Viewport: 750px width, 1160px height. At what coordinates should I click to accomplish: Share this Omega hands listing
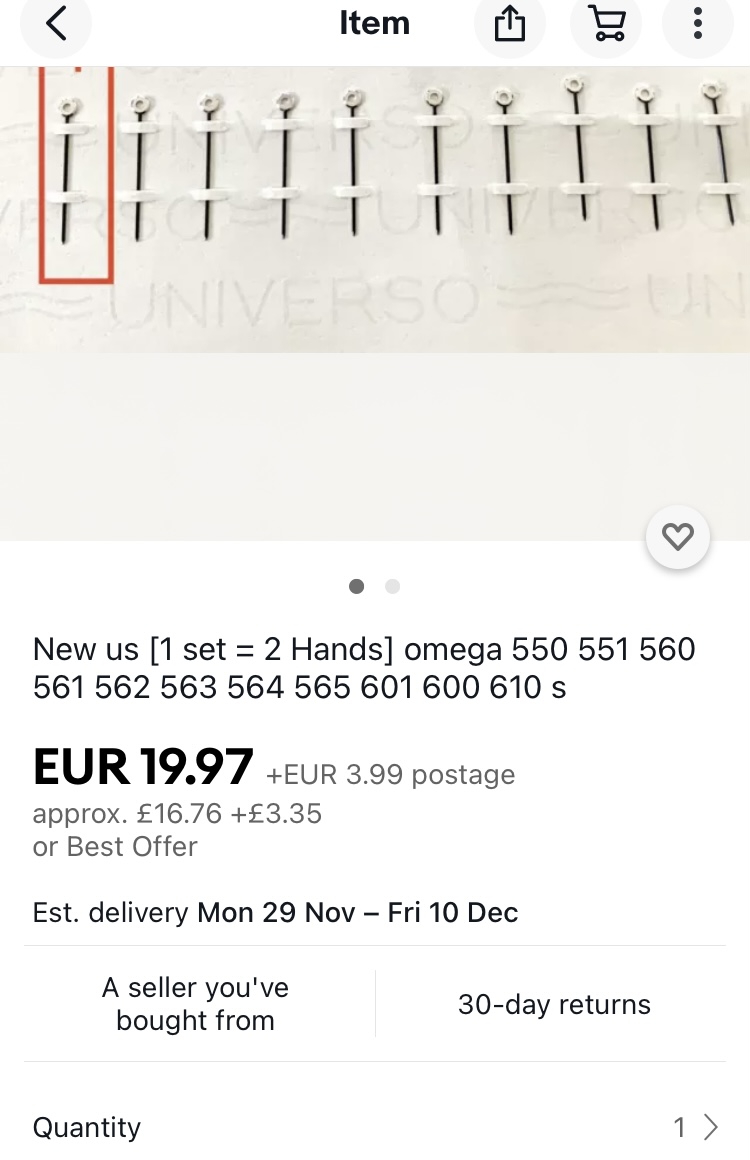pyautogui.click(x=510, y=24)
